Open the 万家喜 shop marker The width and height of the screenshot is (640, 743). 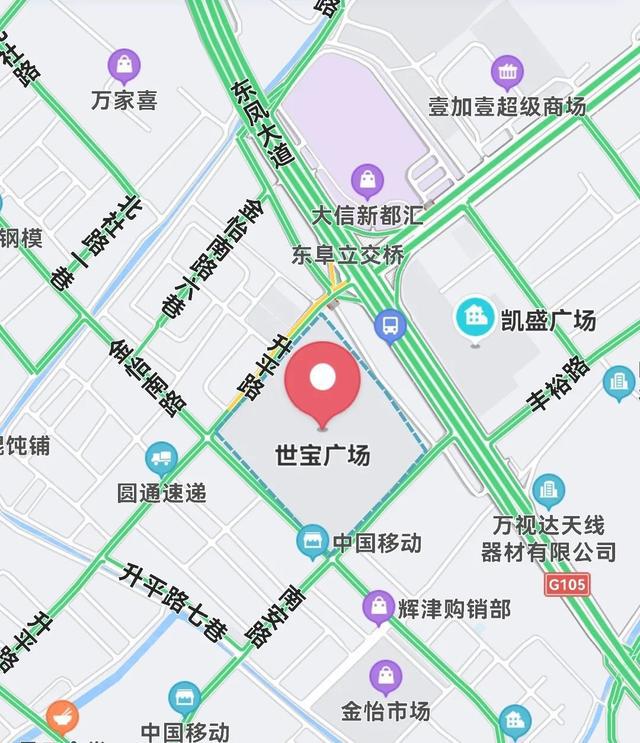pyautogui.click(x=124, y=68)
